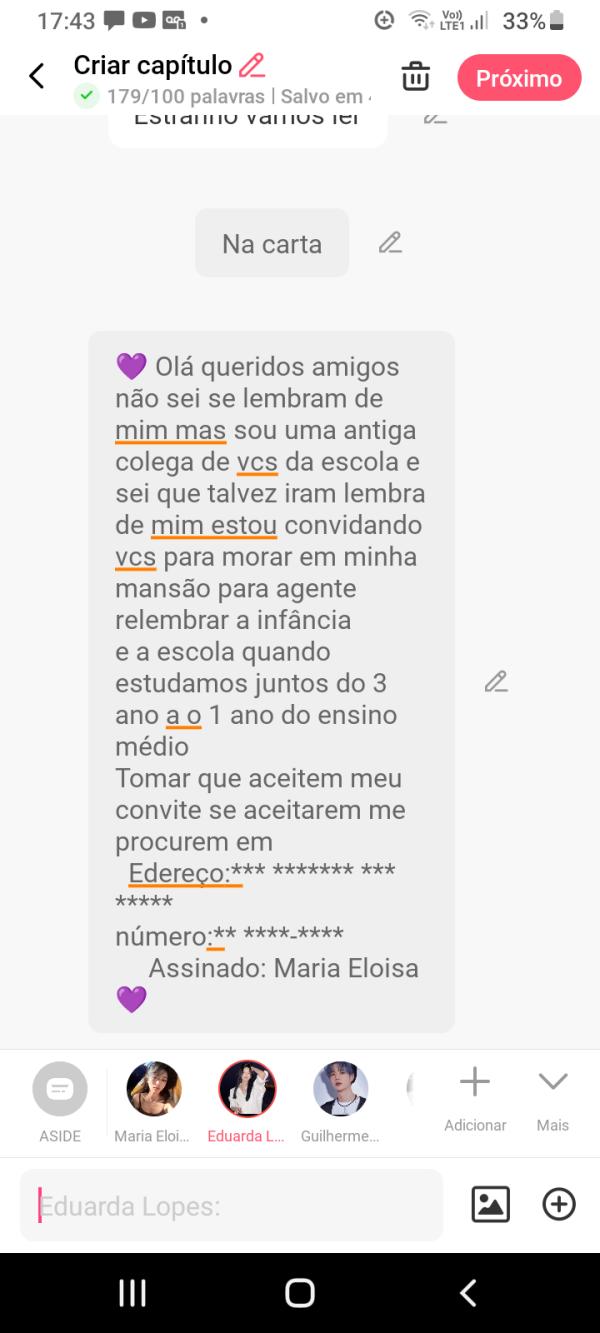Add a new character with Adicionar

click(x=475, y=1097)
